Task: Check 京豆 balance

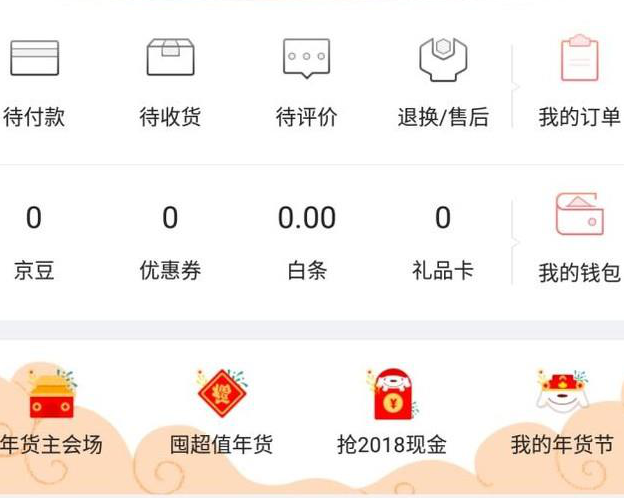Action: [34, 242]
